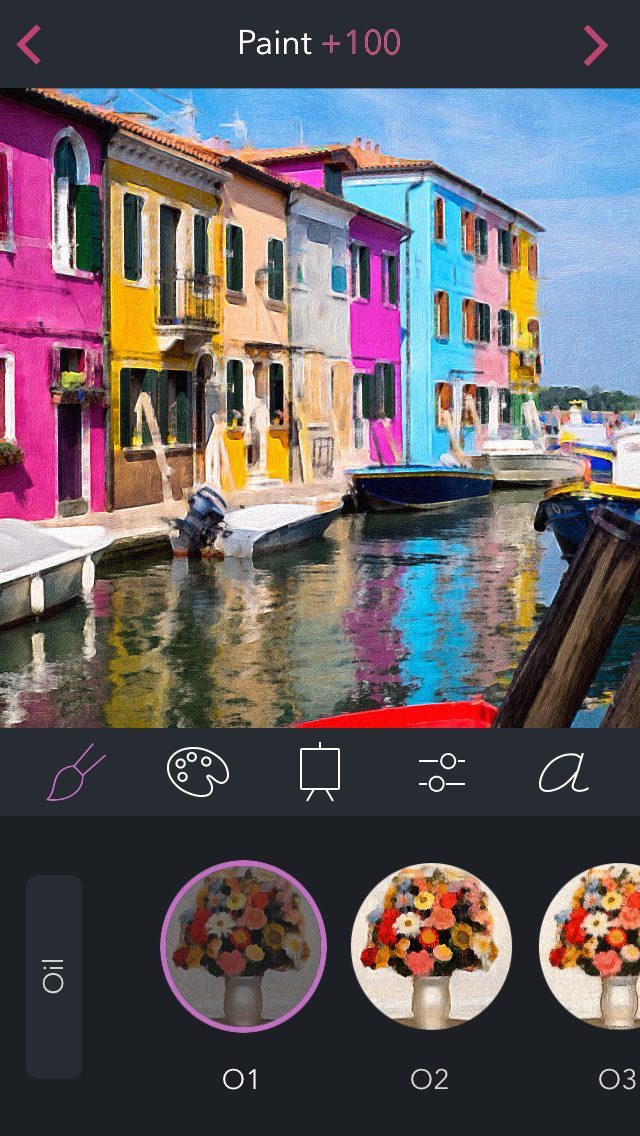
Task: Proceed with the right arrow
Action: [x=596, y=45]
